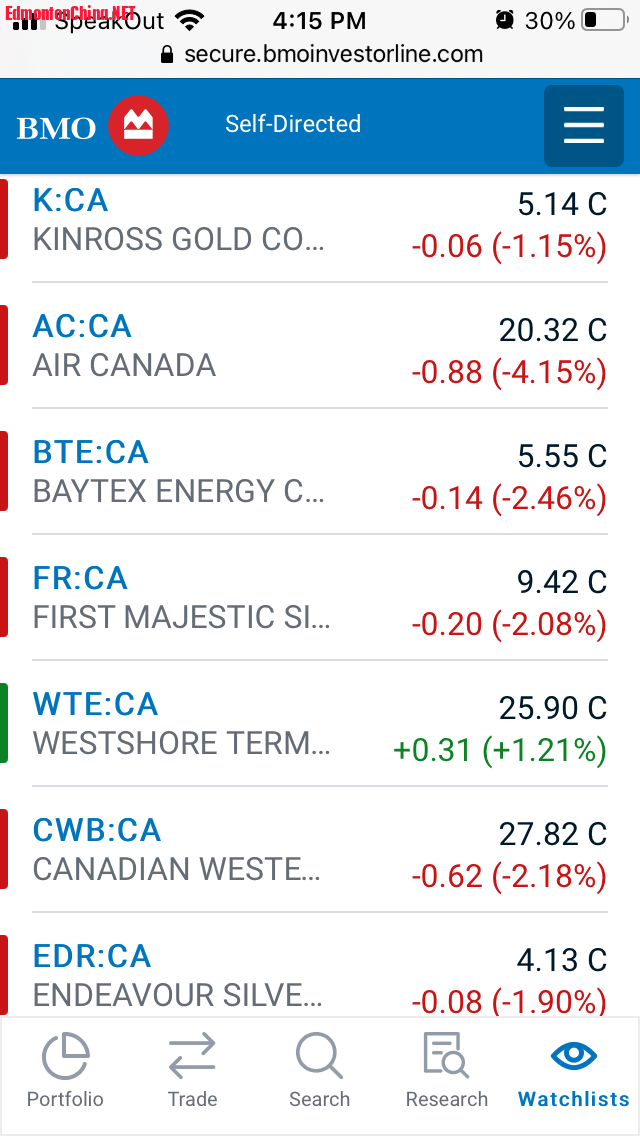The height and width of the screenshot is (1136, 640).
Task: Switch to the Research tab
Action: [x=446, y=1072]
